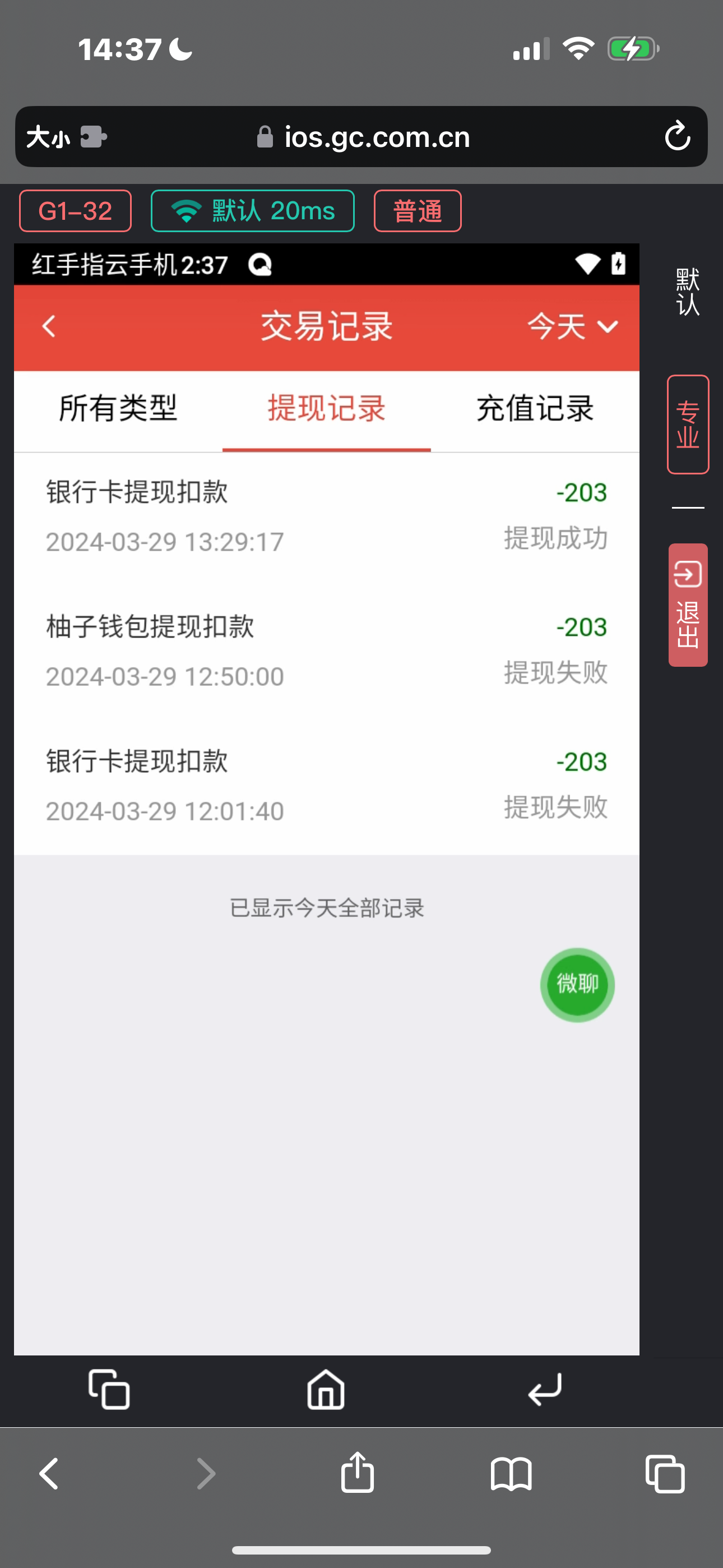Open the cloud phone recent apps
Viewport: 723px width, 1568px height.
109,1390
